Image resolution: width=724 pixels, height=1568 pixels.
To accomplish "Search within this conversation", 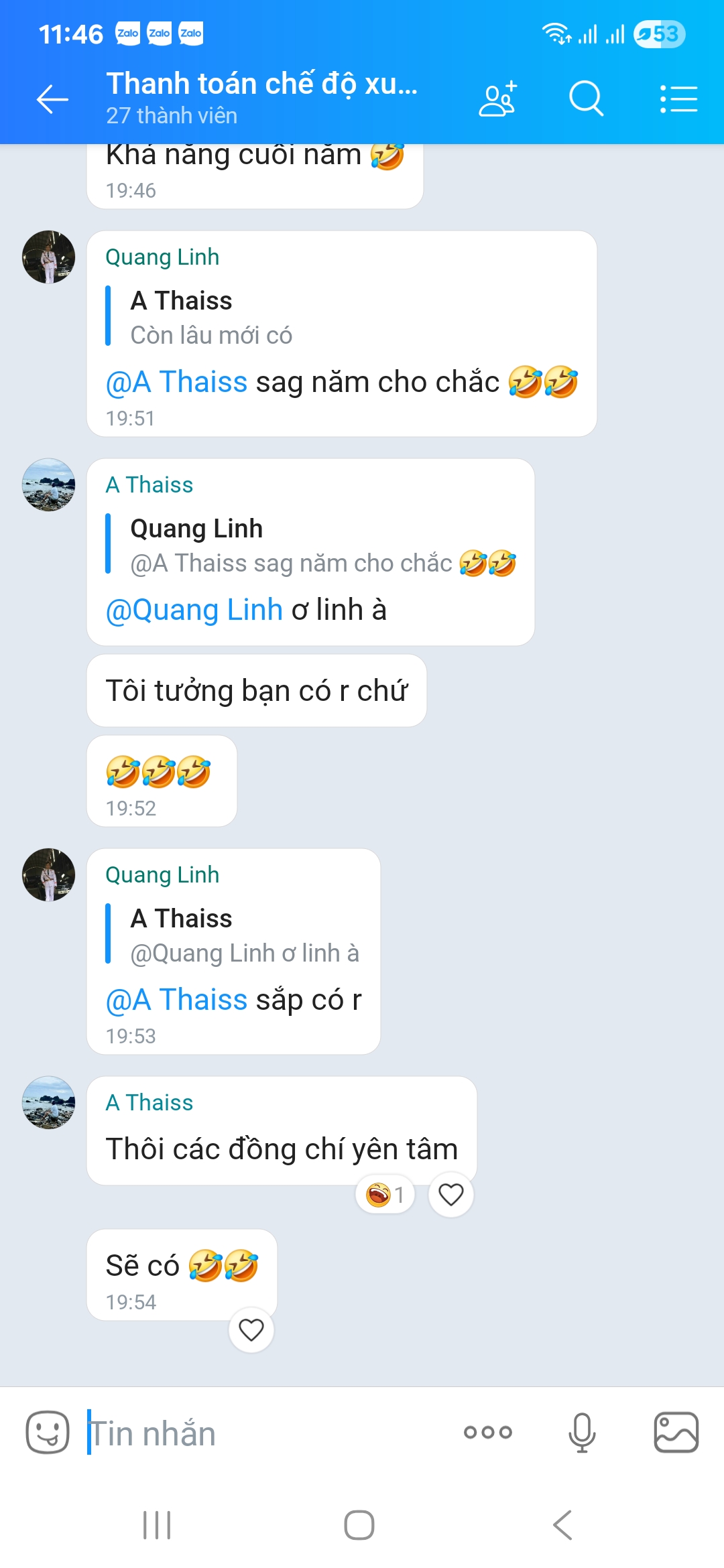I will coord(586,100).
